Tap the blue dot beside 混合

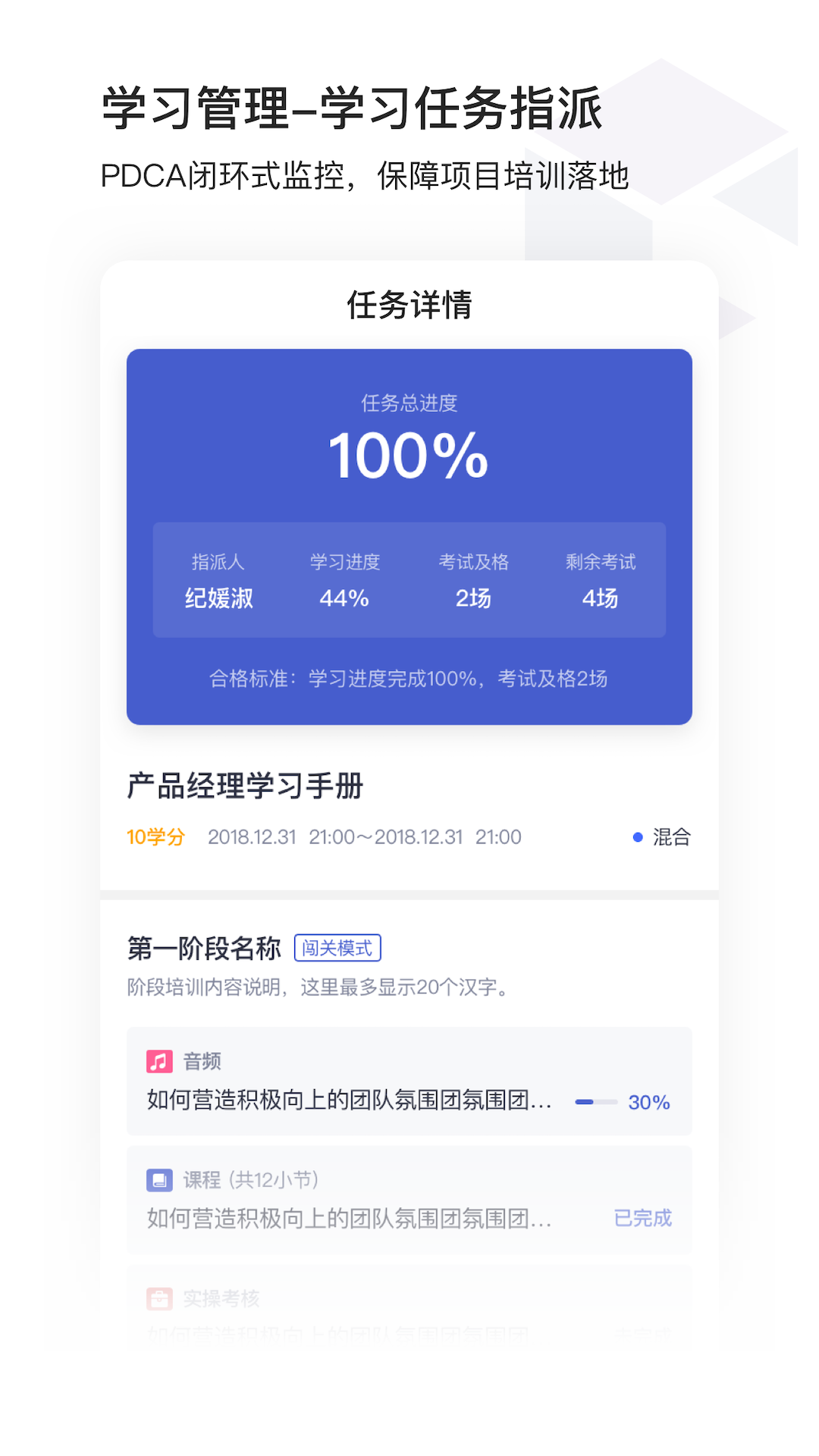pyautogui.click(x=635, y=837)
